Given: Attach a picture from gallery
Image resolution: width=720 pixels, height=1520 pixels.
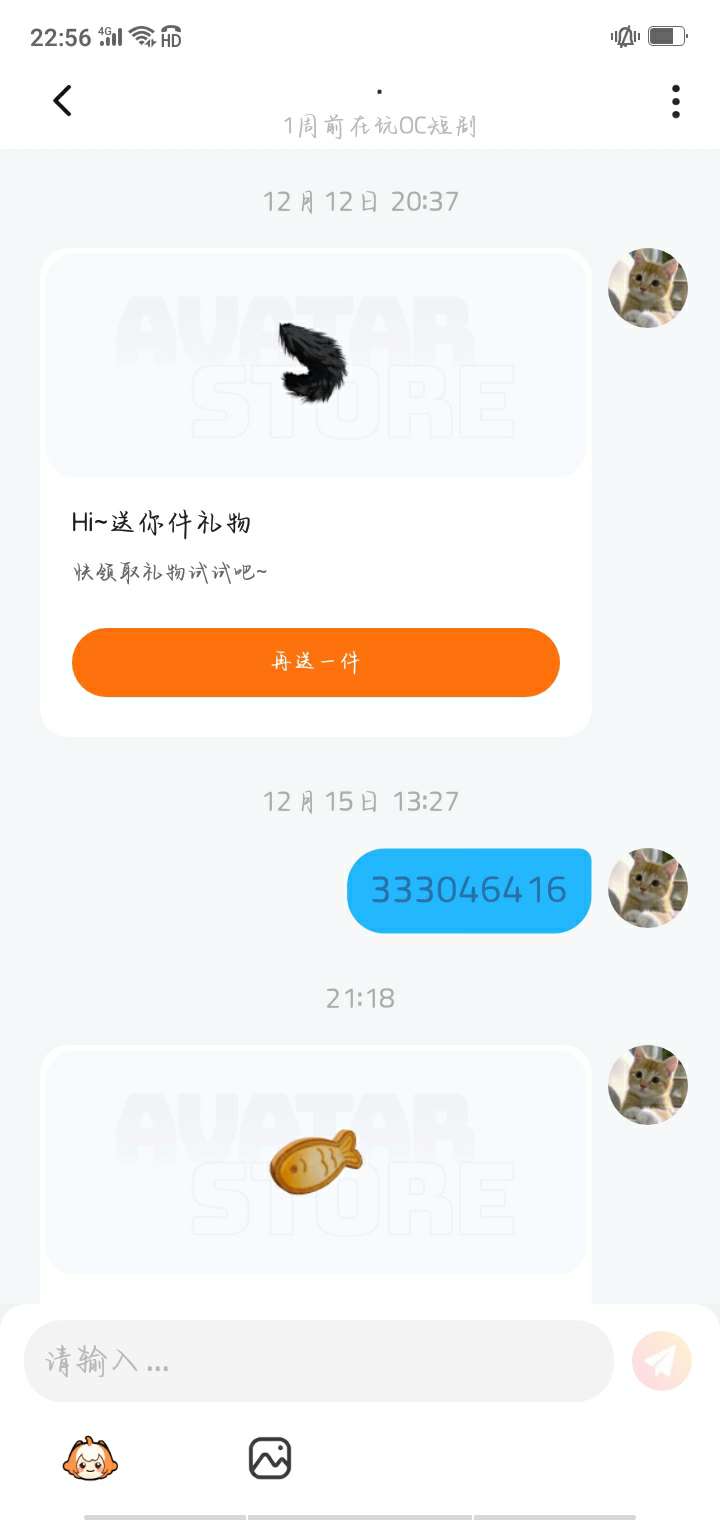Looking at the screenshot, I should coord(270,1458).
